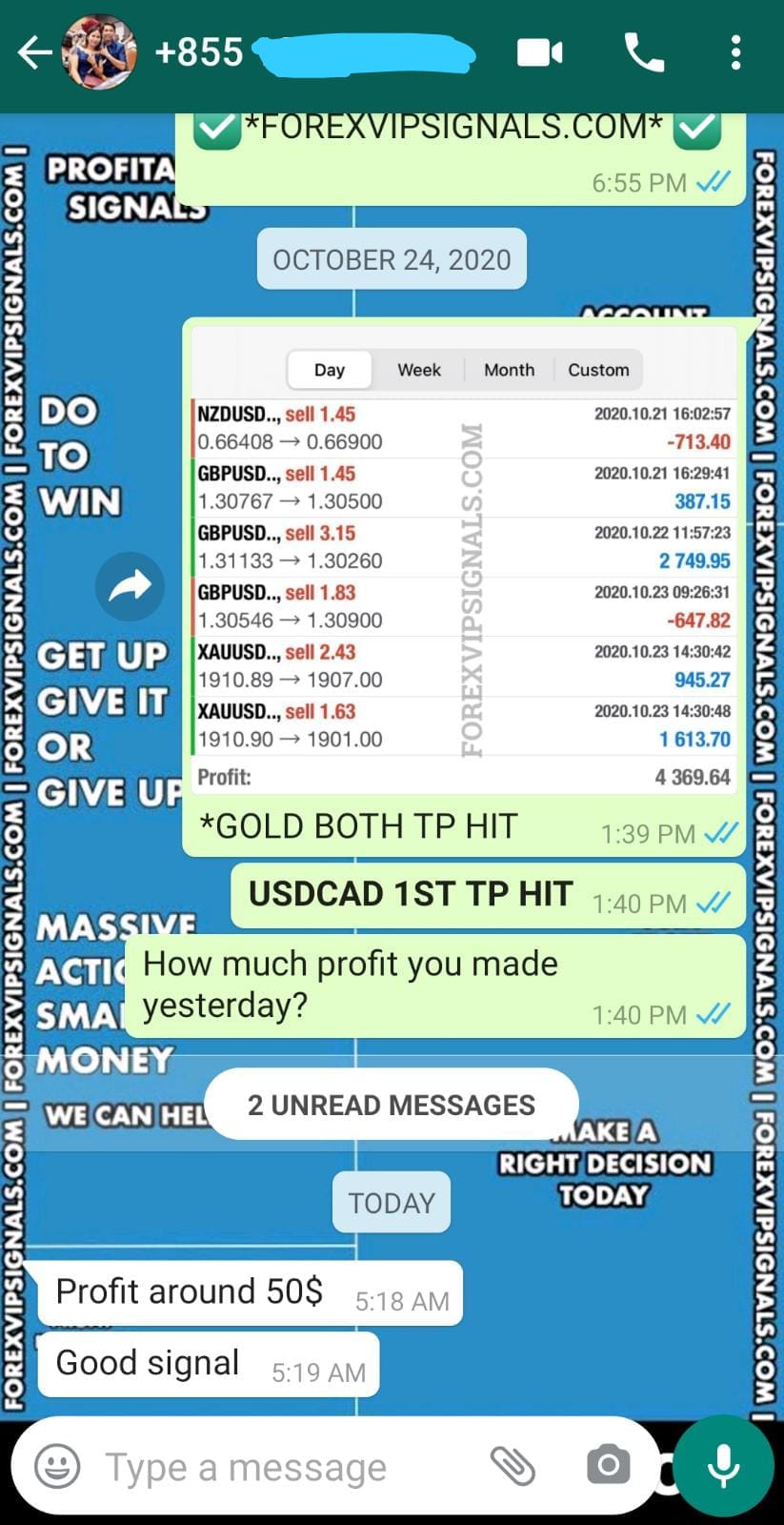Open the emoji picker

pyautogui.click(x=57, y=1466)
